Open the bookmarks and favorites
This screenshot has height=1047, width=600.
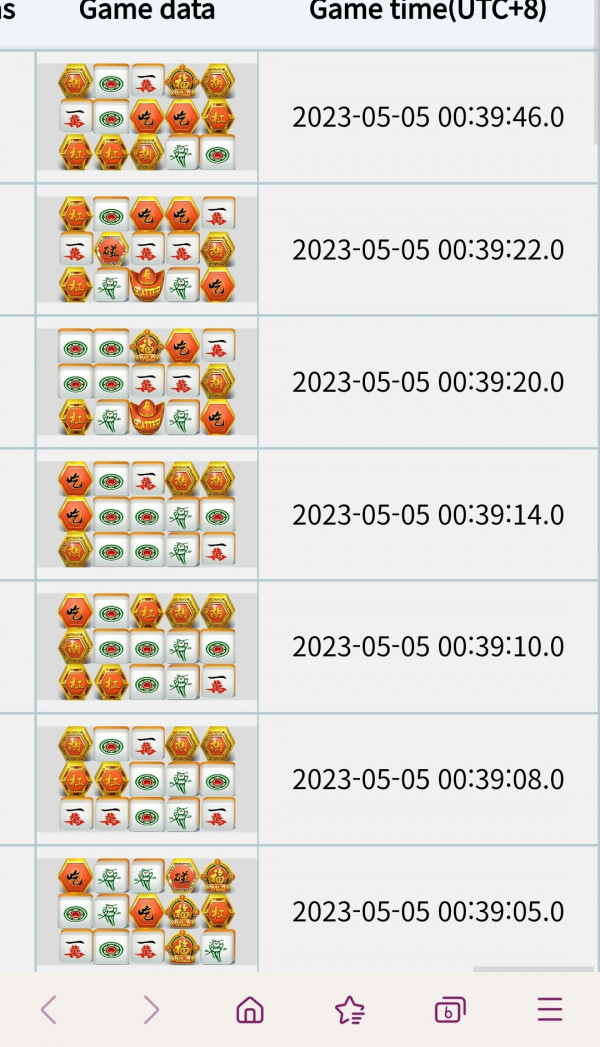tap(350, 1010)
